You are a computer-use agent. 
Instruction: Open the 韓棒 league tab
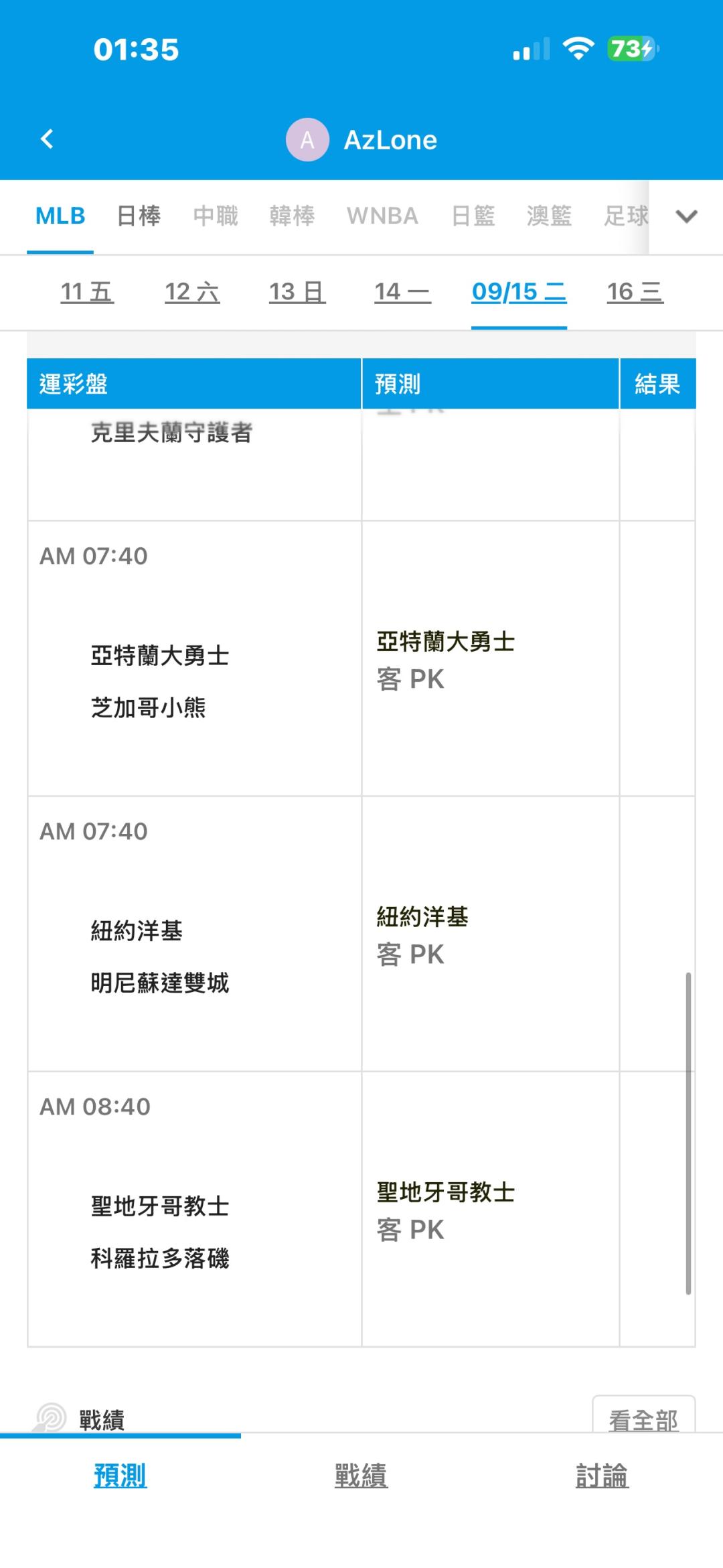coord(292,216)
